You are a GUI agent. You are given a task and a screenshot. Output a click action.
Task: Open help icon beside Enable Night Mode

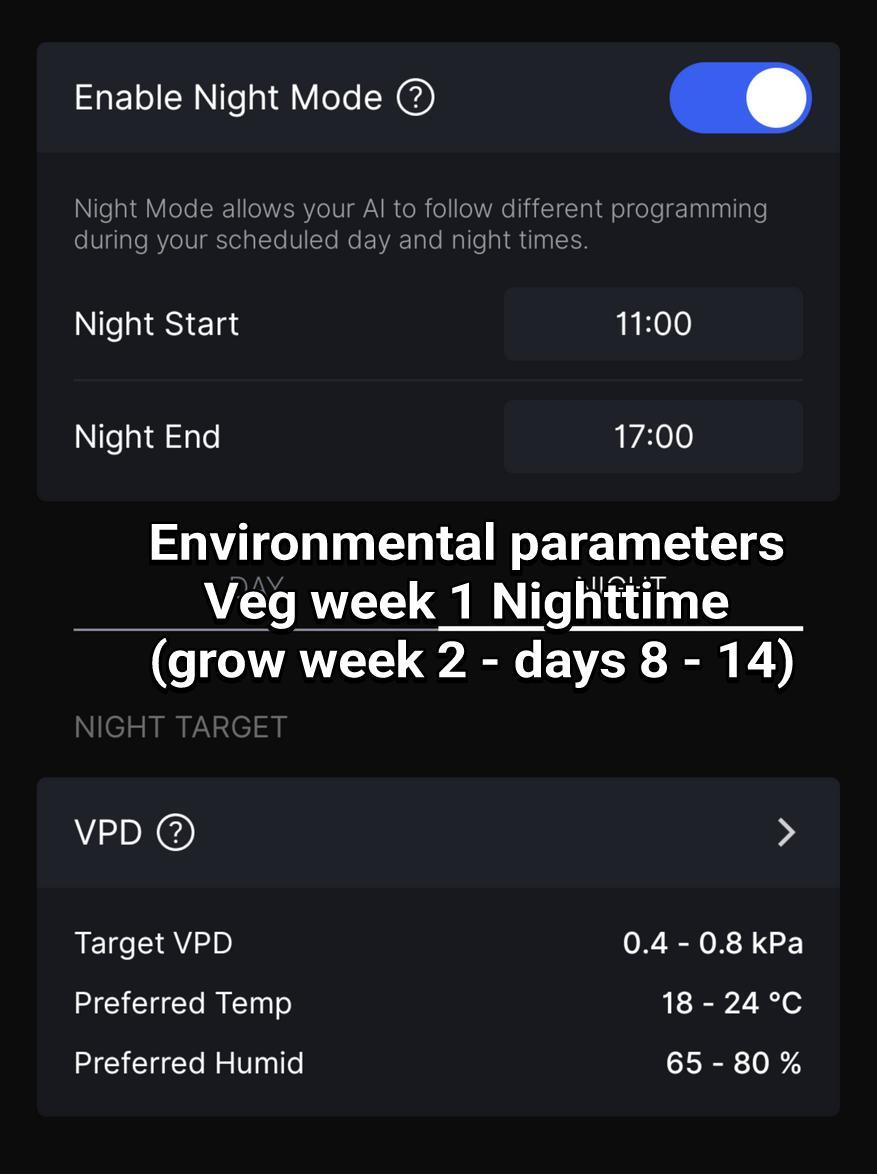point(416,98)
